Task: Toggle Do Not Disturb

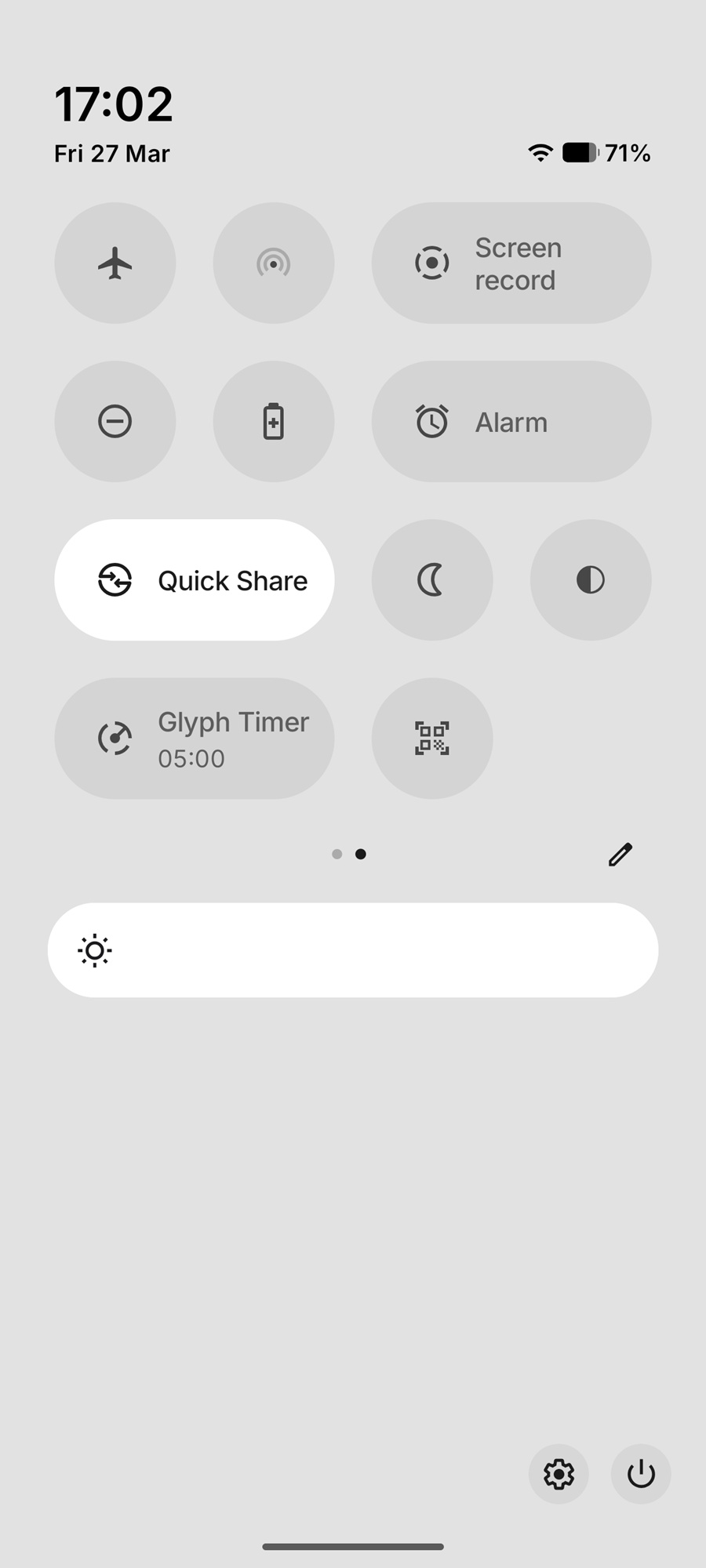Action: (115, 422)
